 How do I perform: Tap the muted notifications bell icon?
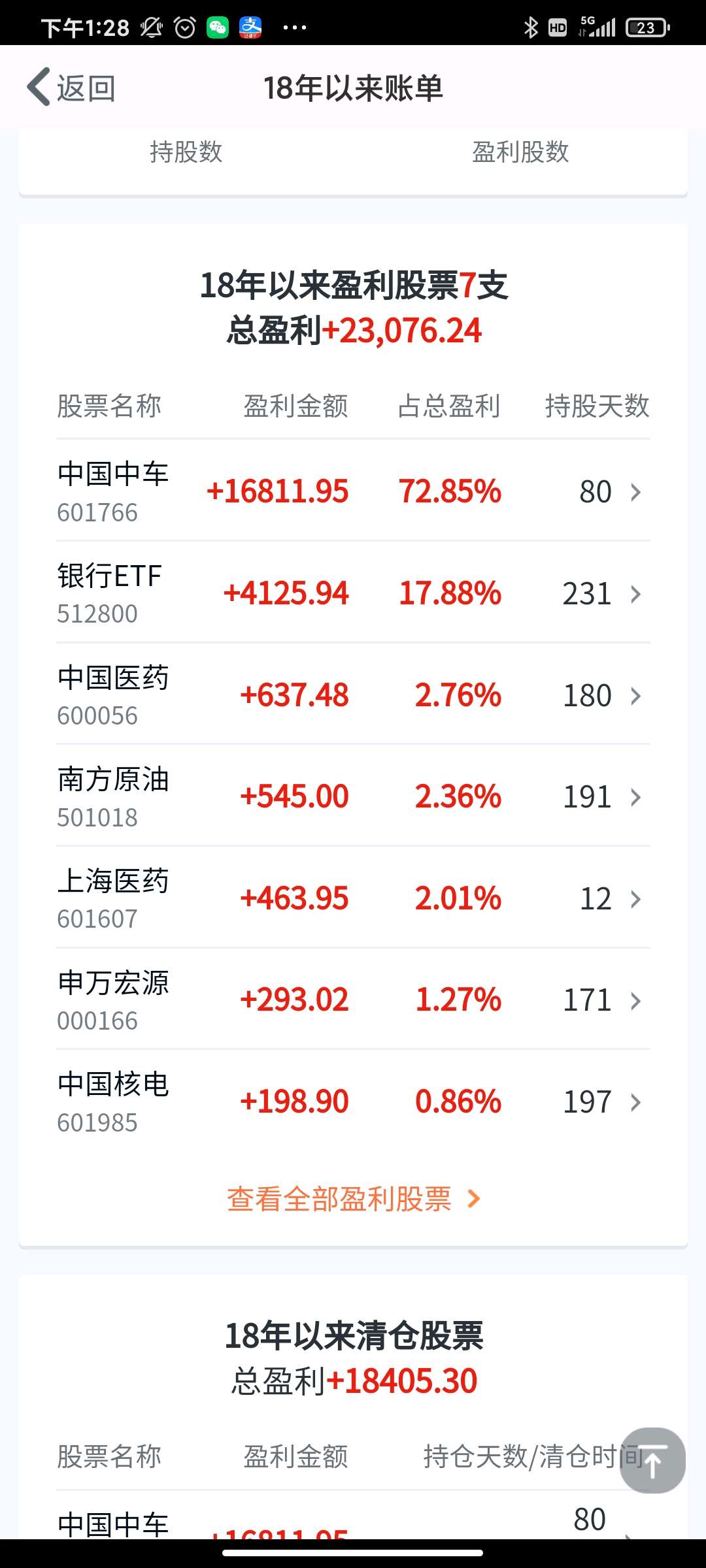[151, 27]
